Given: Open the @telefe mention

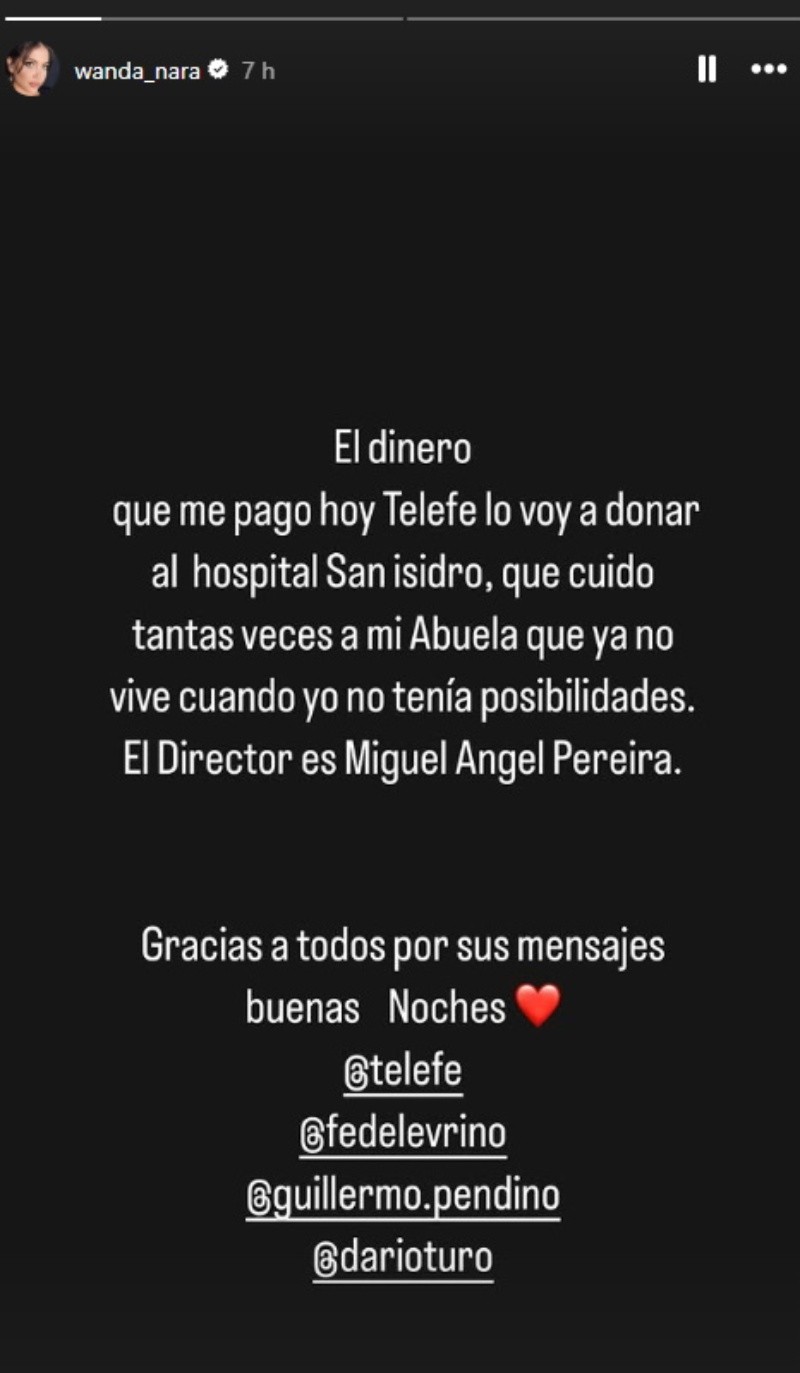Looking at the screenshot, I should [x=403, y=1072].
